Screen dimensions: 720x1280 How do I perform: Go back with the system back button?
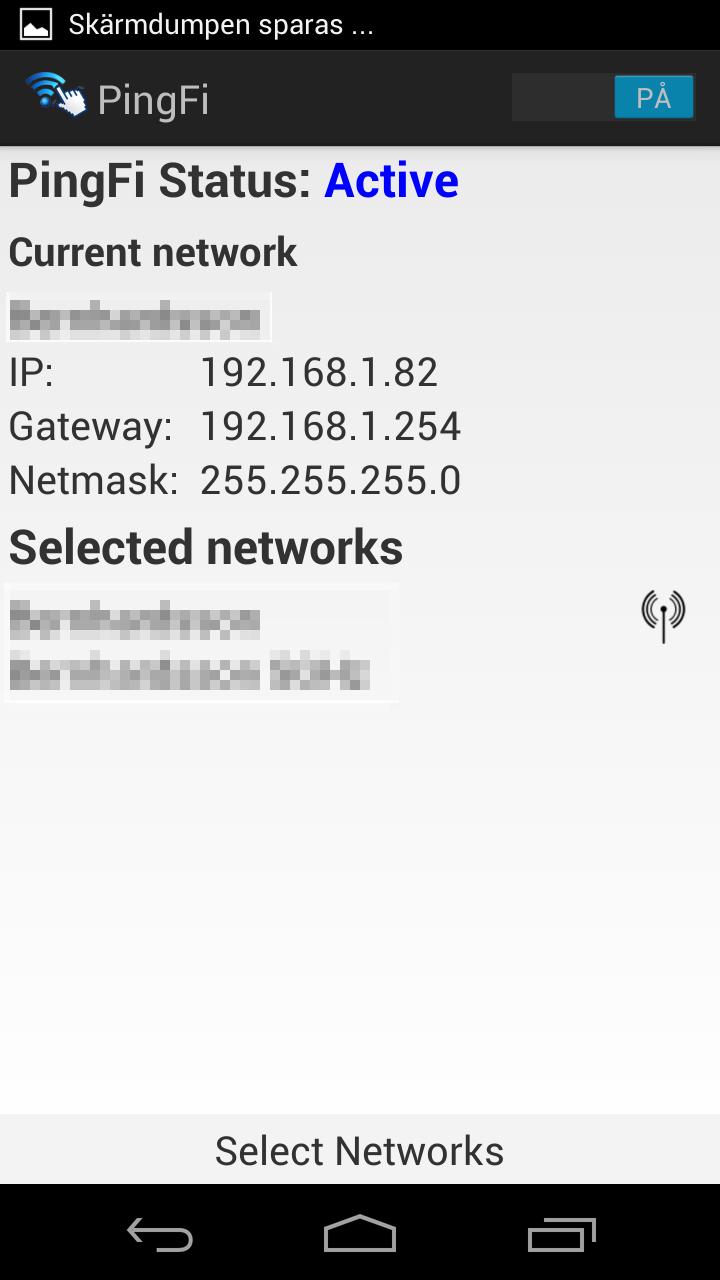pos(160,1234)
